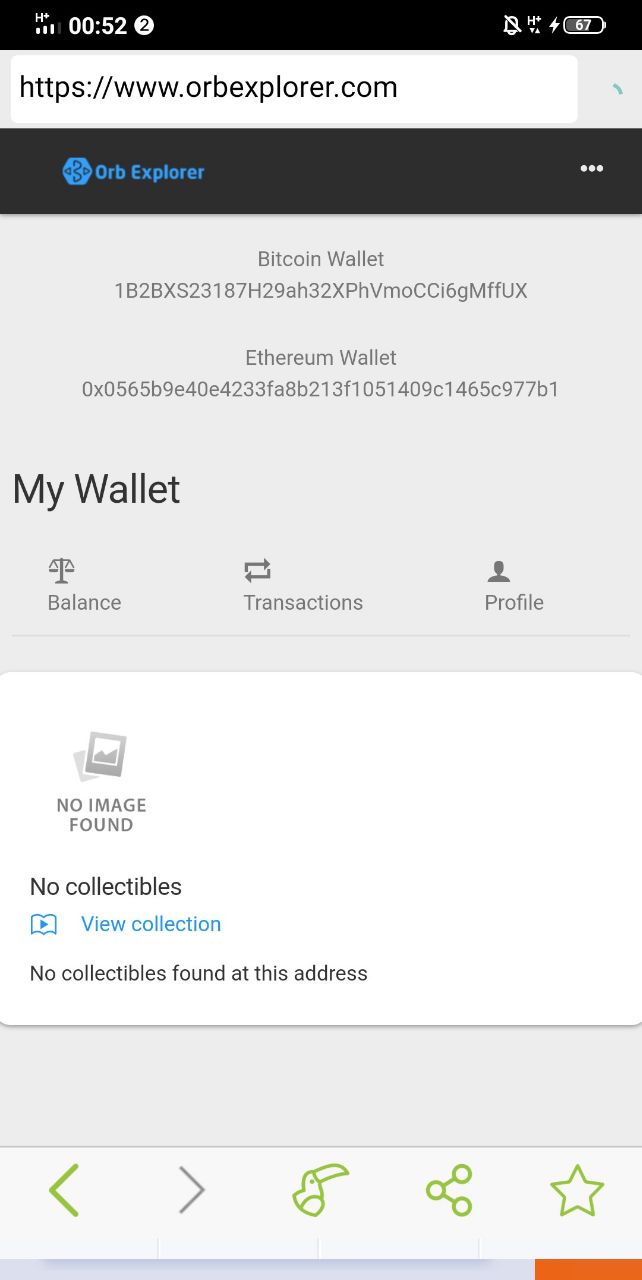
Task: Go forward with the browser arrow
Action: click(x=191, y=1190)
